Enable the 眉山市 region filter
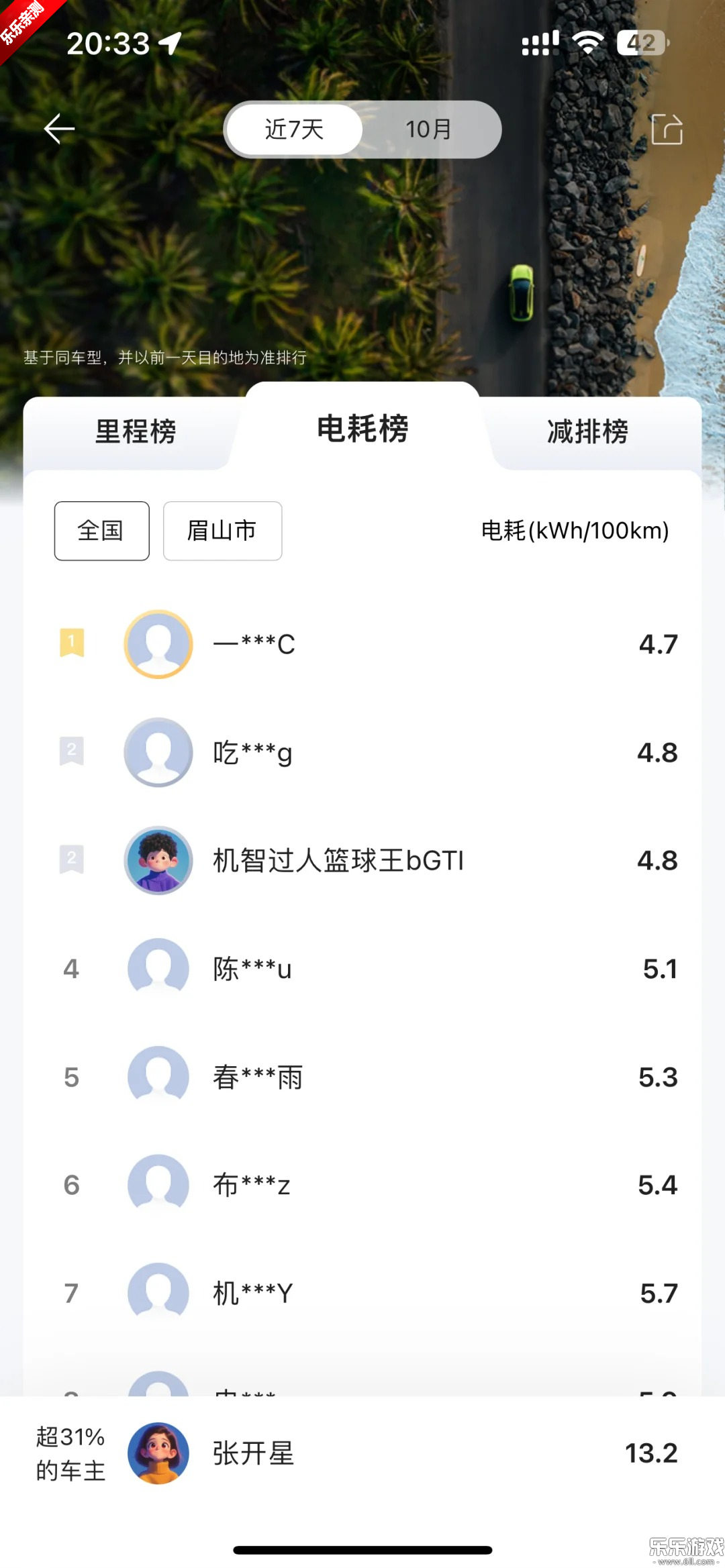 (x=222, y=531)
